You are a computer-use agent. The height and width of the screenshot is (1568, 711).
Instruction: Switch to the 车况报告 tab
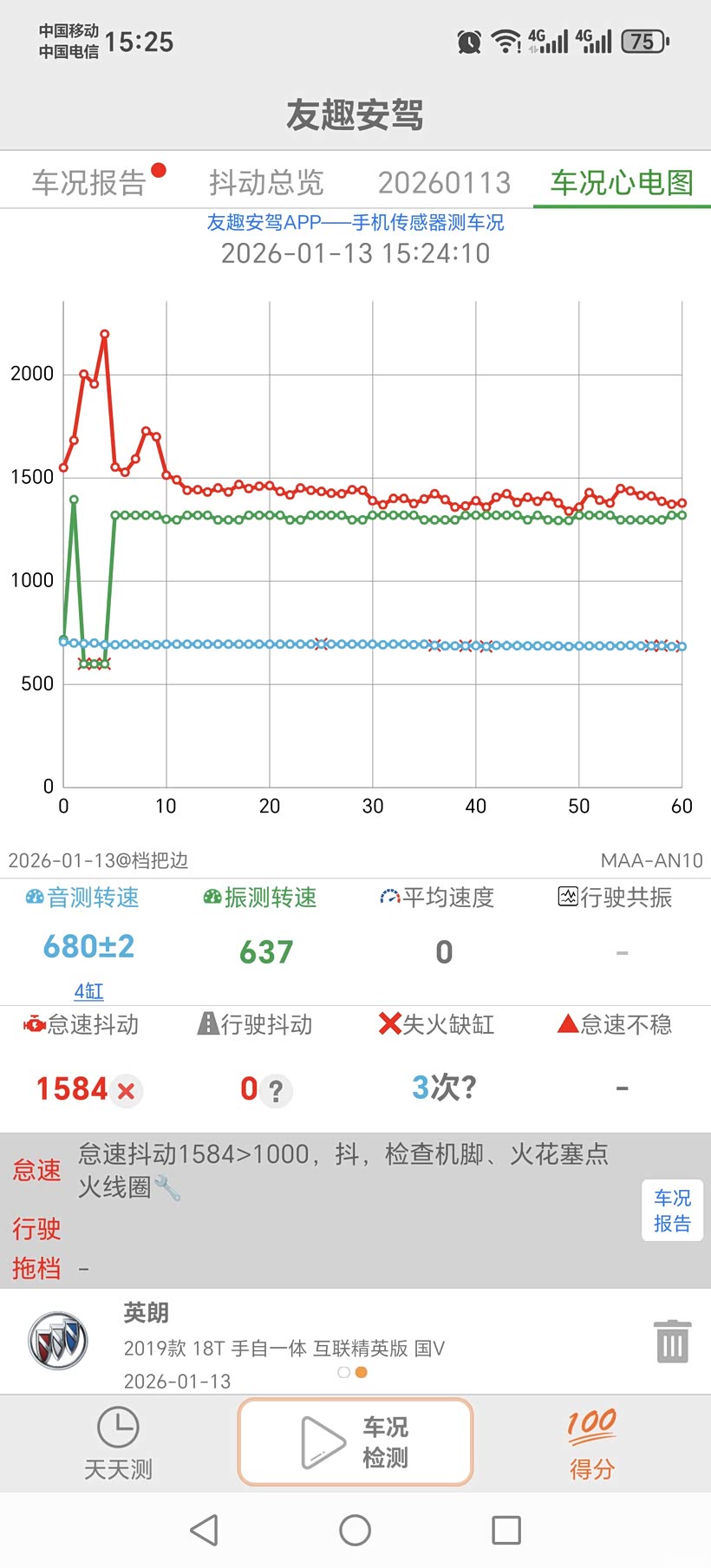(x=88, y=182)
